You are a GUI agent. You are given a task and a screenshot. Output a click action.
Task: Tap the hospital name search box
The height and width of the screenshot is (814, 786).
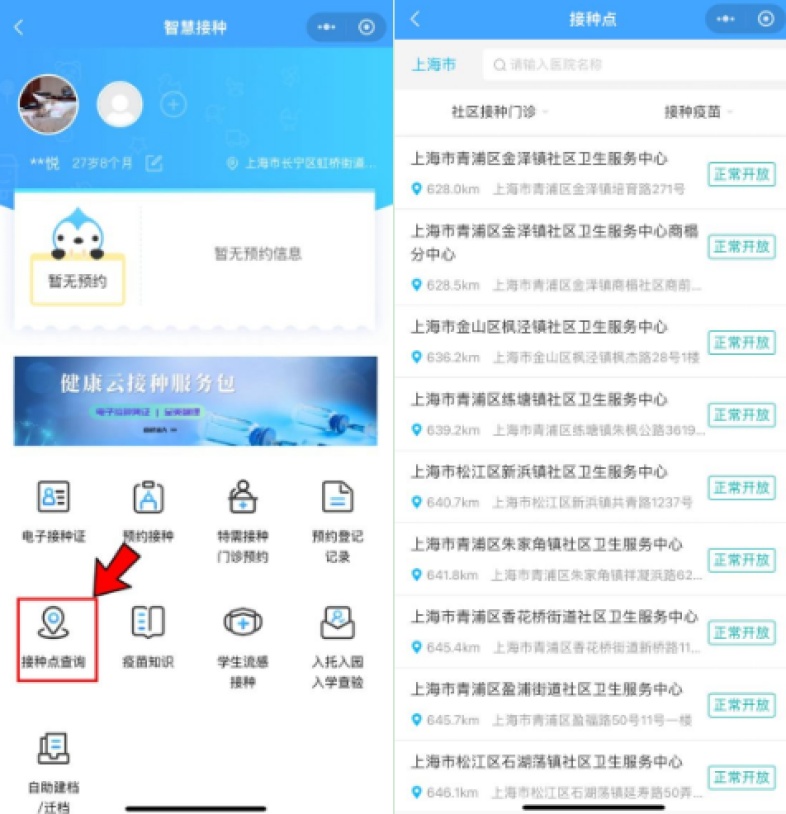pyautogui.click(x=634, y=65)
